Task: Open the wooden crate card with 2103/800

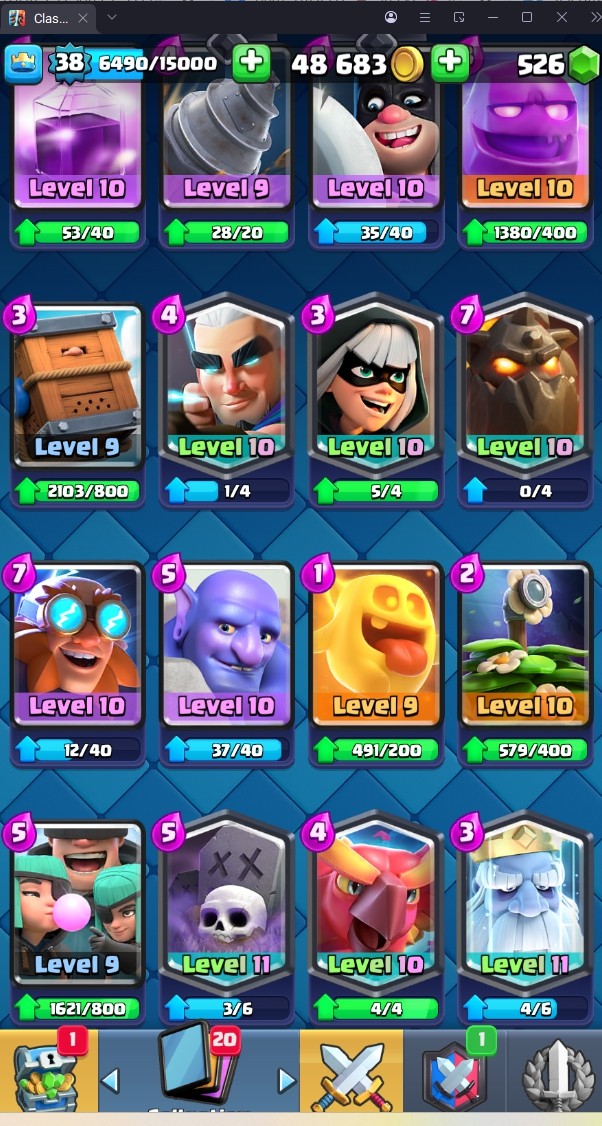Action: click(x=77, y=385)
